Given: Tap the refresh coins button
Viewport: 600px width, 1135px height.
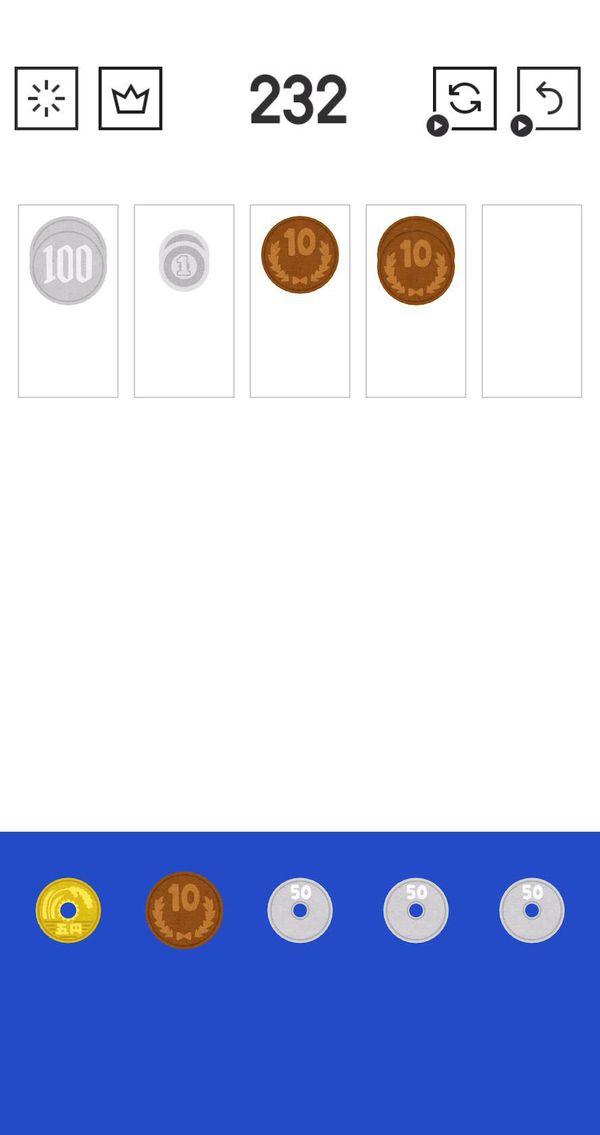Looking at the screenshot, I should [x=464, y=98].
